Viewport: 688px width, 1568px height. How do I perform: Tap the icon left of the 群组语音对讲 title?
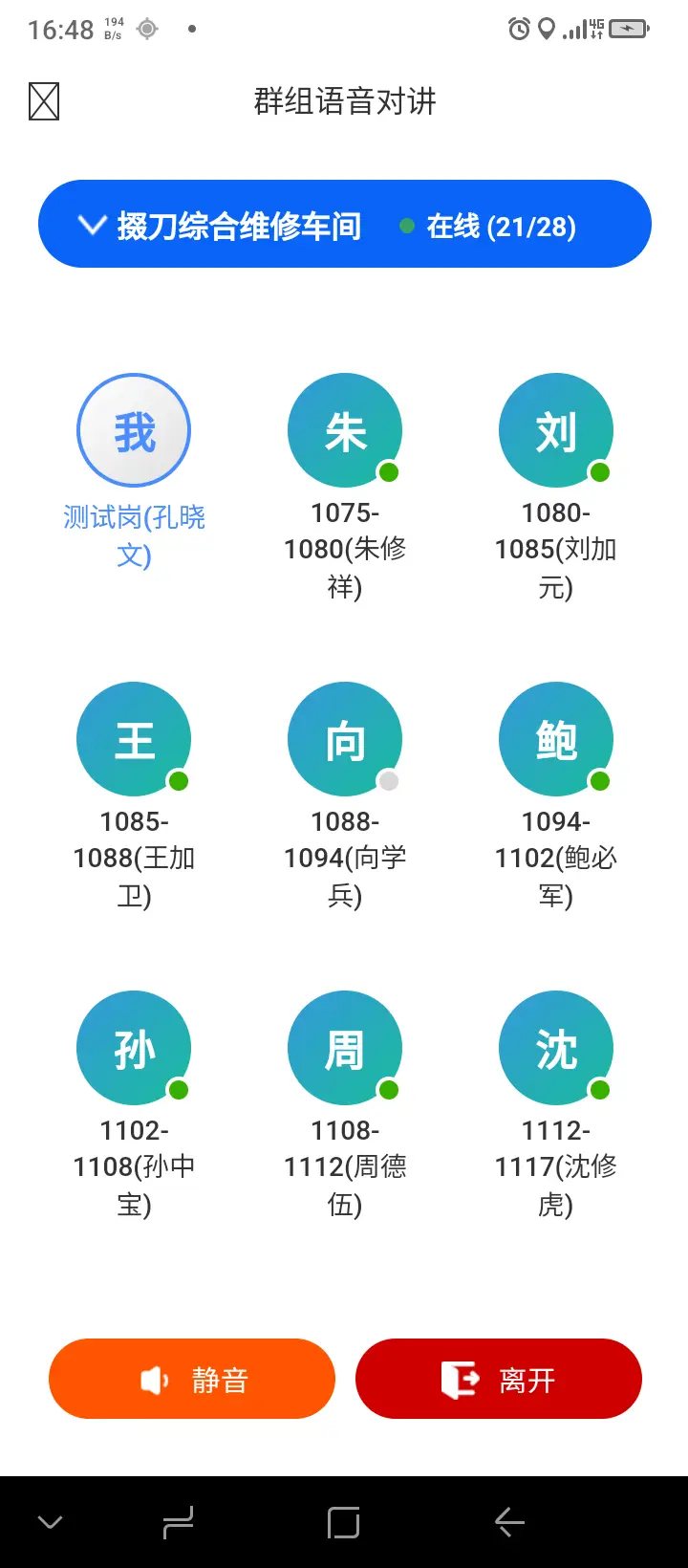coord(44,101)
